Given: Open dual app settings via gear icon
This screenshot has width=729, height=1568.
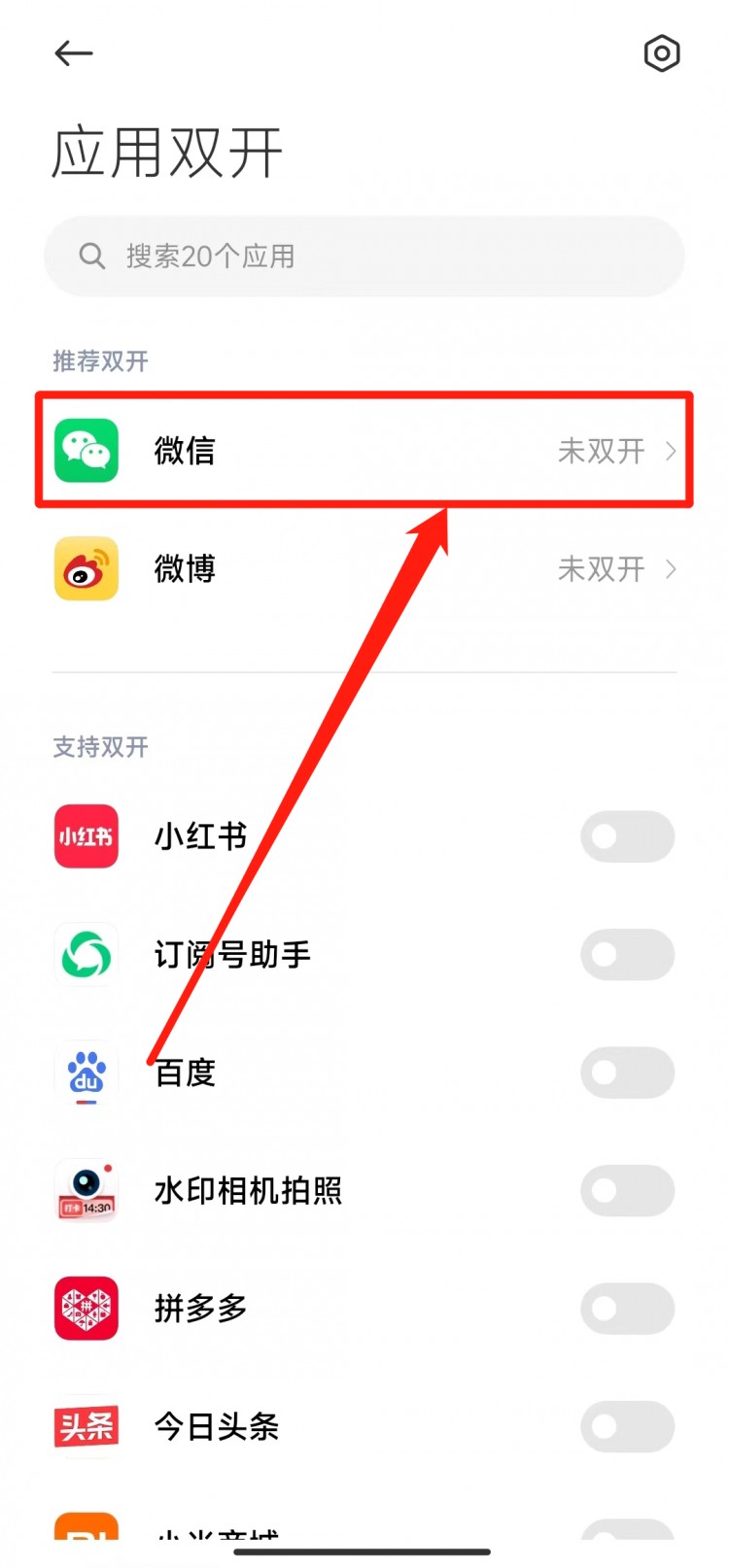Looking at the screenshot, I should pyautogui.click(x=662, y=54).
